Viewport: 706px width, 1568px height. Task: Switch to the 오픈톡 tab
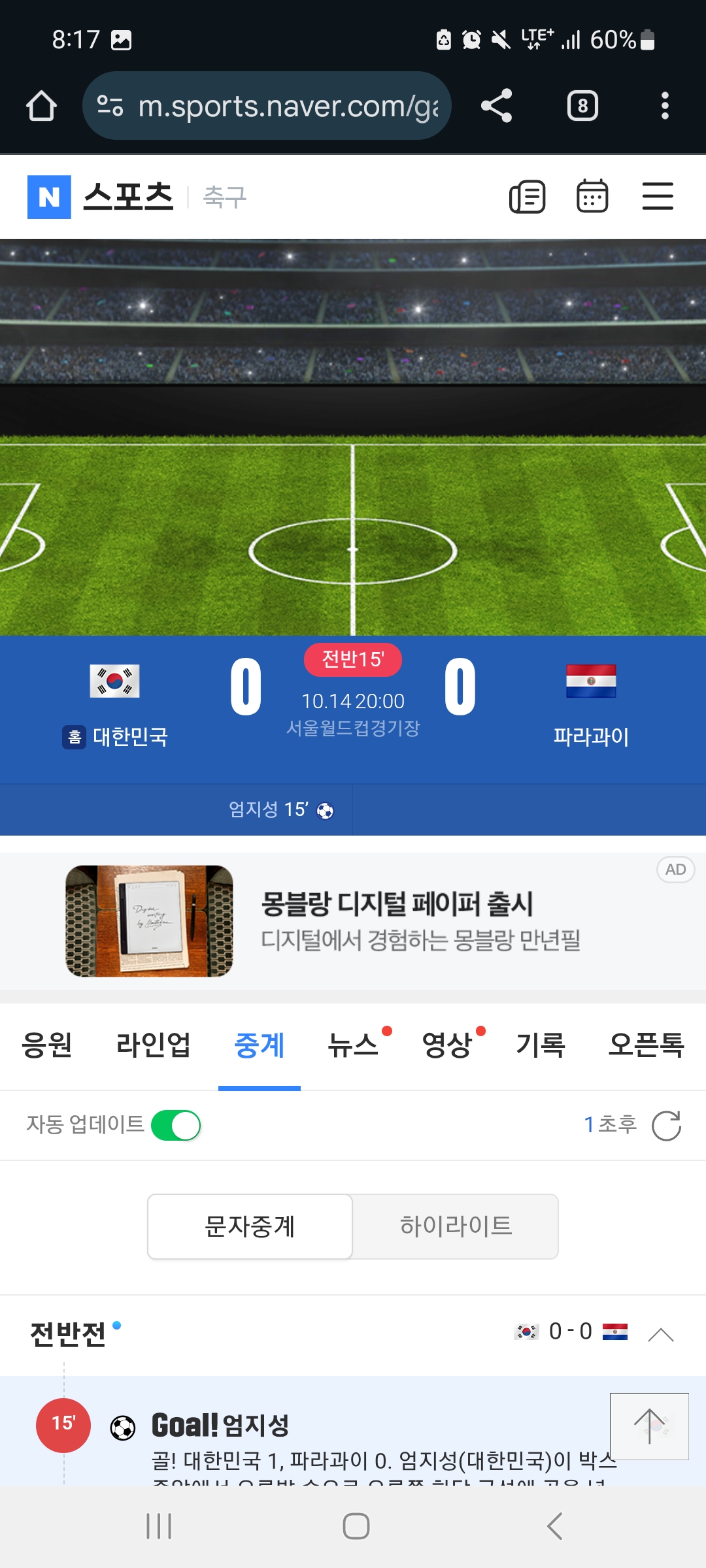coord(646,1045)
